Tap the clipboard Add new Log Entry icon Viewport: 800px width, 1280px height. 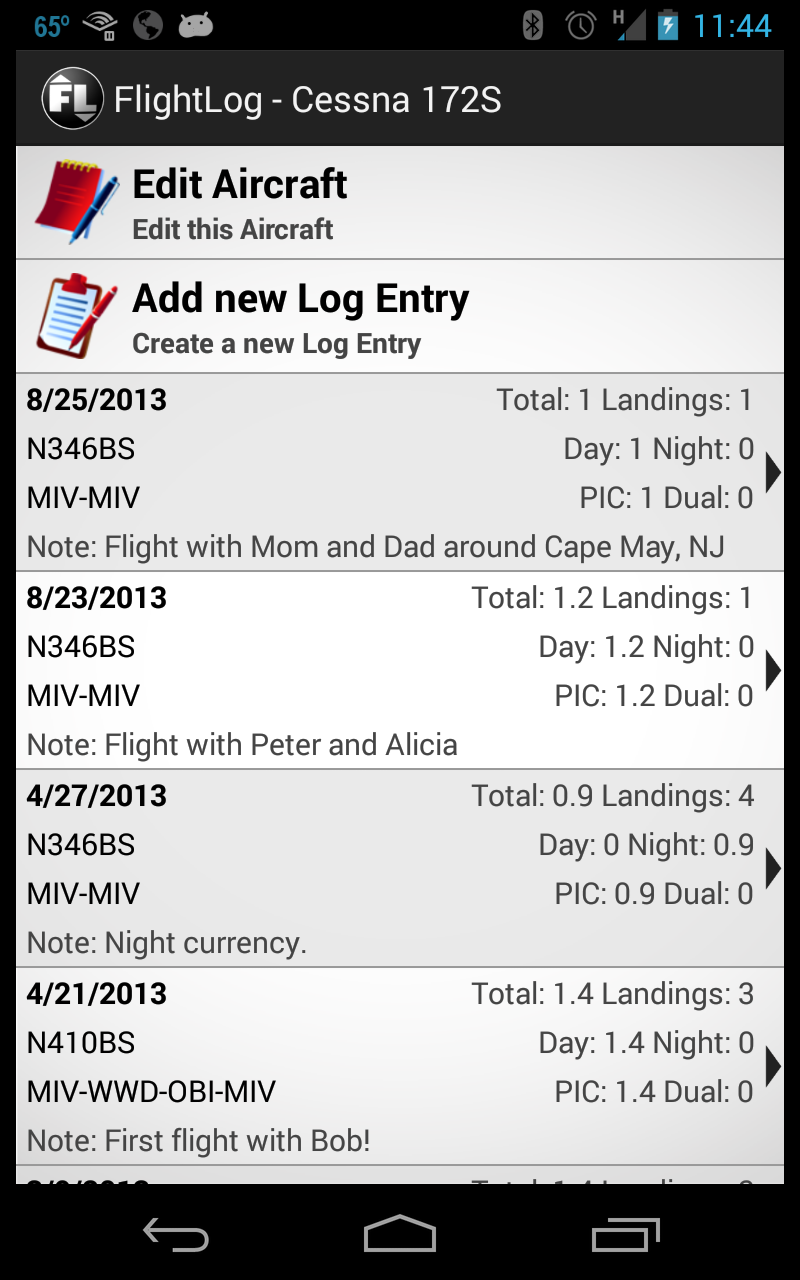[70, 315]
